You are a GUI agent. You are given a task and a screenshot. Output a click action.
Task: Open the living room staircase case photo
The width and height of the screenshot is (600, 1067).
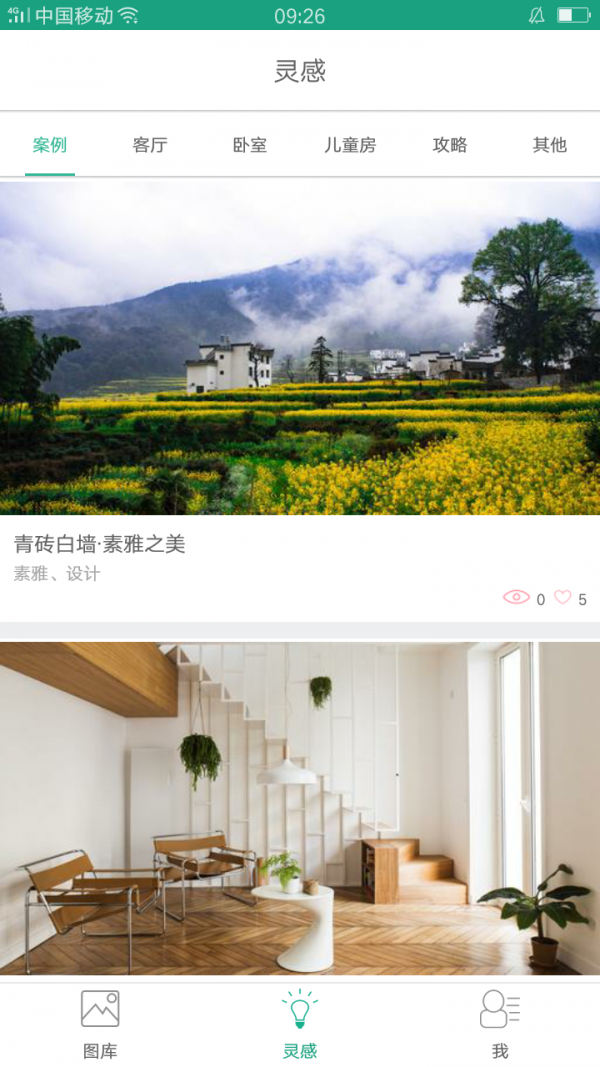click(x=300, y=808)
